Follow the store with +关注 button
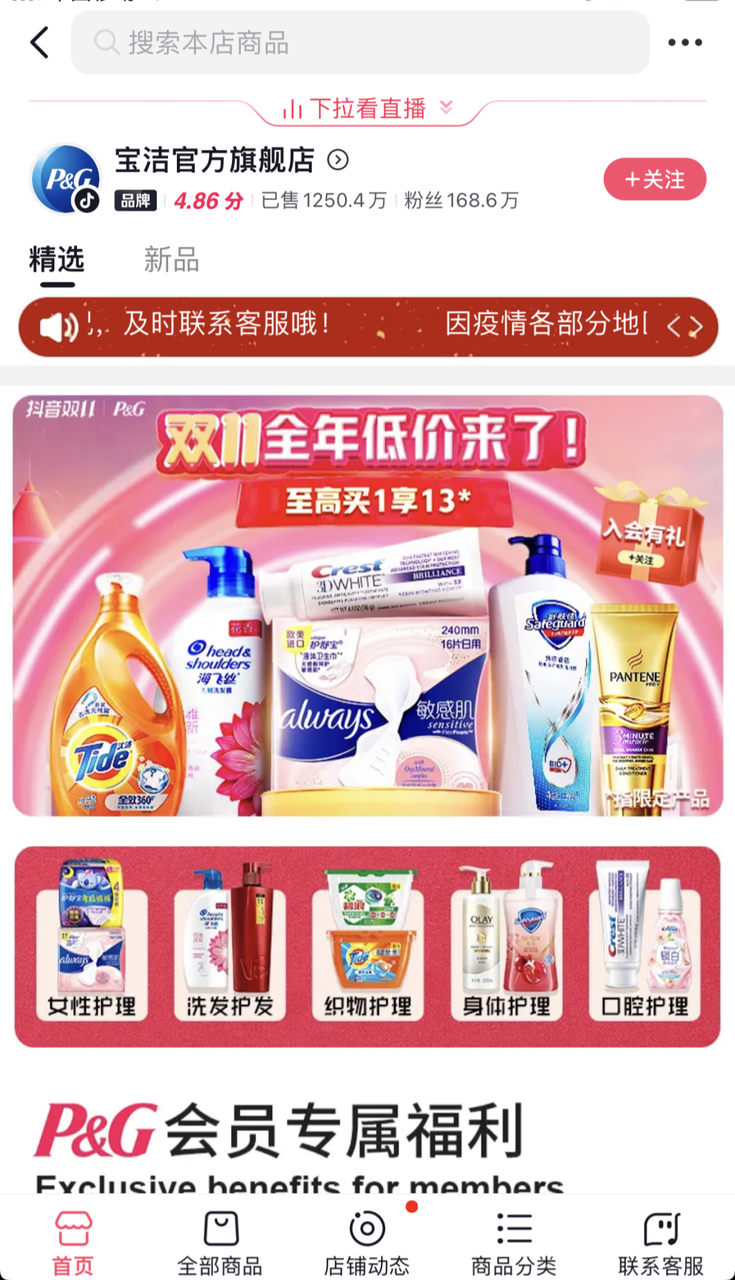The width and height of the screenshot is (735, 1280). (x=655, y=180)
